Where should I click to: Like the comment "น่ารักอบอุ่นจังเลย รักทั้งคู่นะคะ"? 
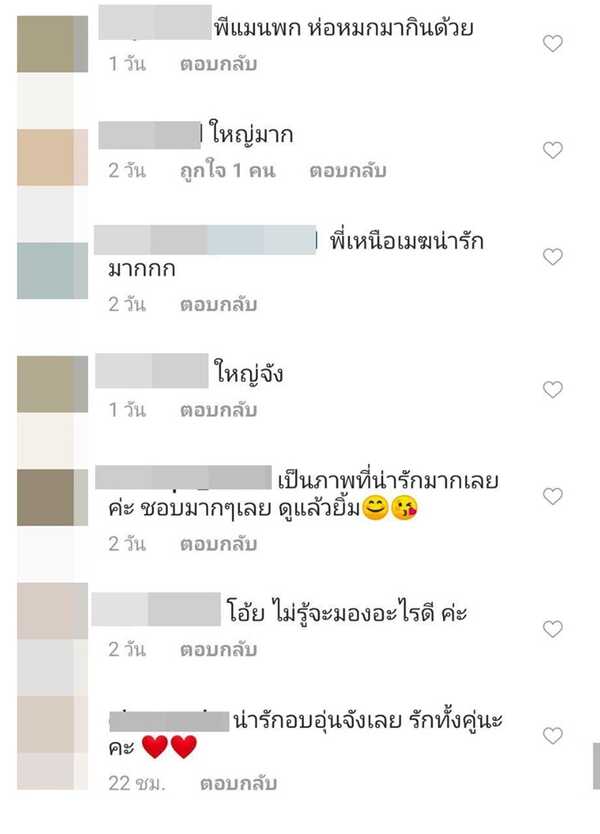pos(552,736)
